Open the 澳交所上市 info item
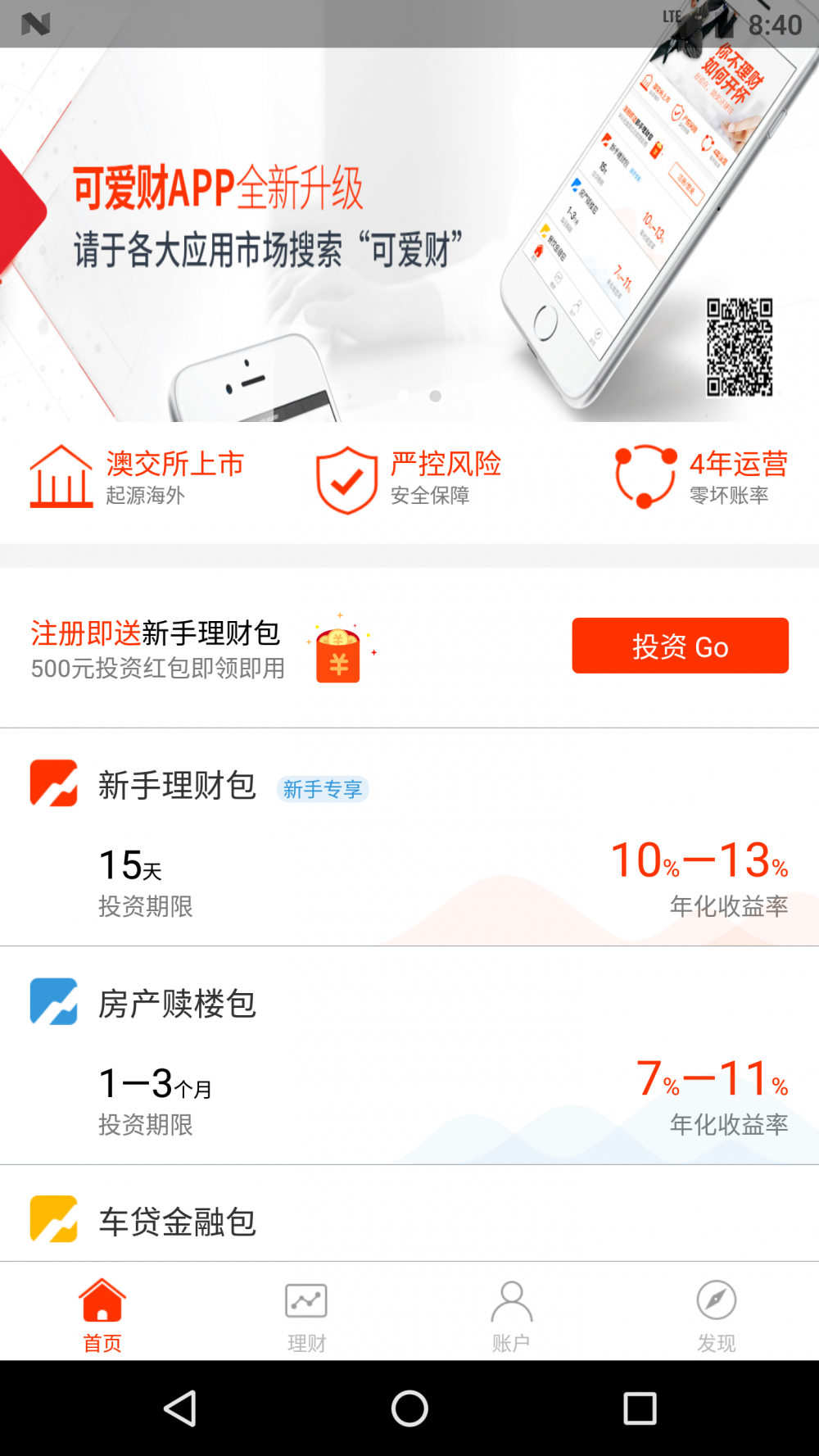Image resolution: width=819 pixels, height=1456 pixels. [x=137, y=478]
